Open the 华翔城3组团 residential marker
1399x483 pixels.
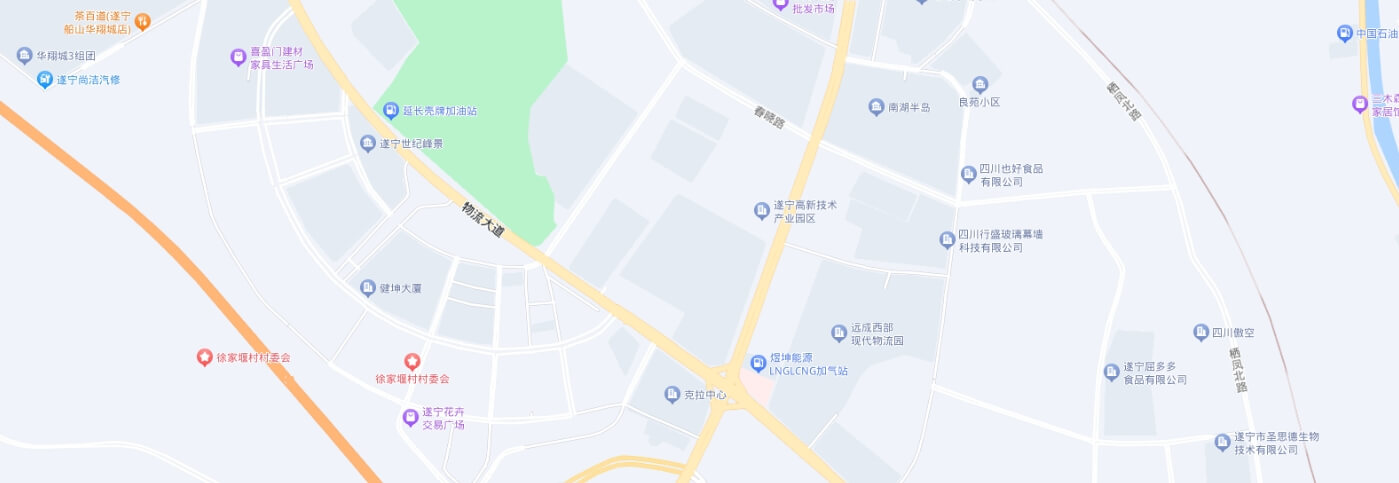pyautogui.click(x=25, y=55)
